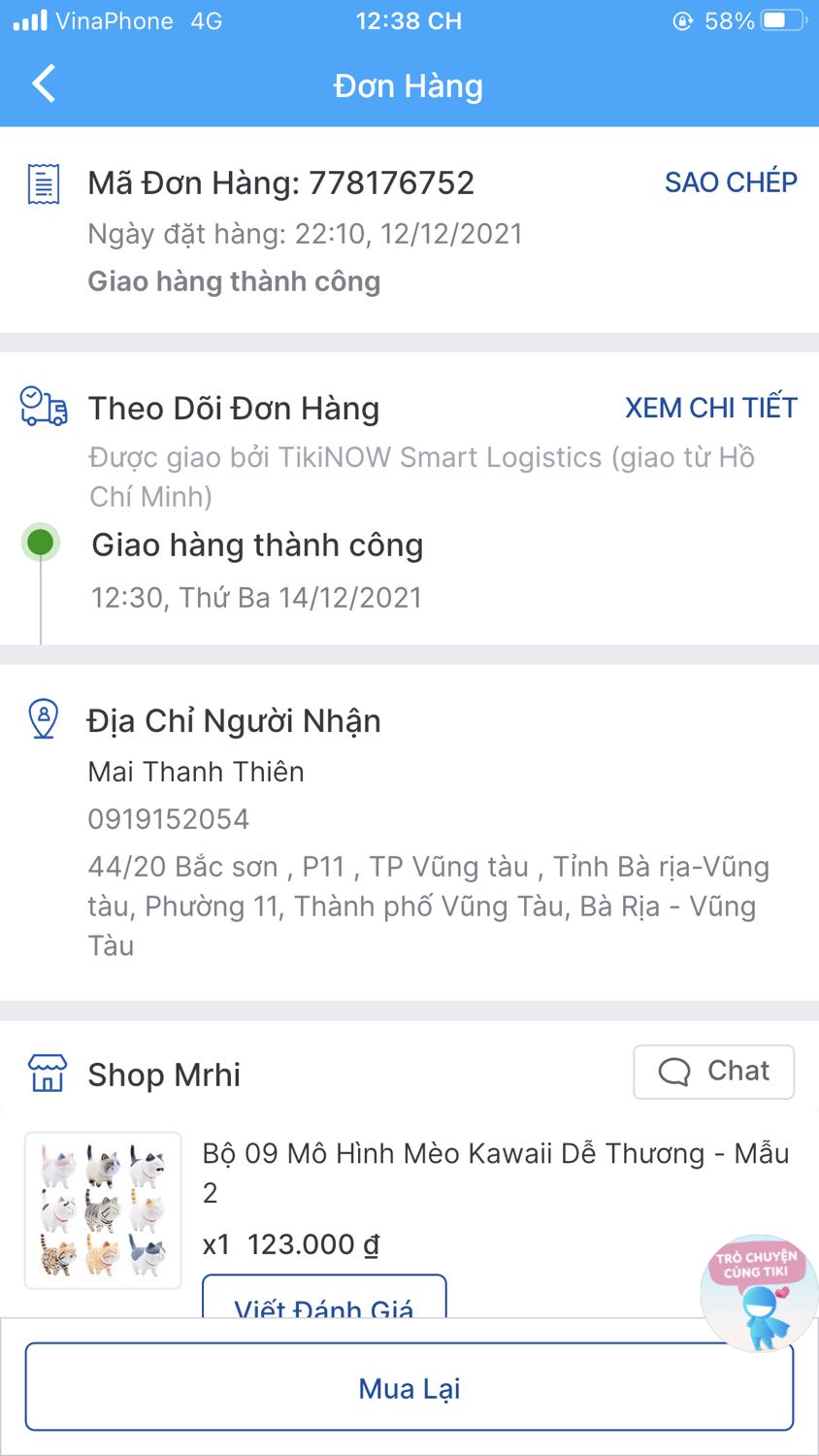Select the delivery truck tracking icon
The height and width of the screenshot is (1456, 819).
43,408
